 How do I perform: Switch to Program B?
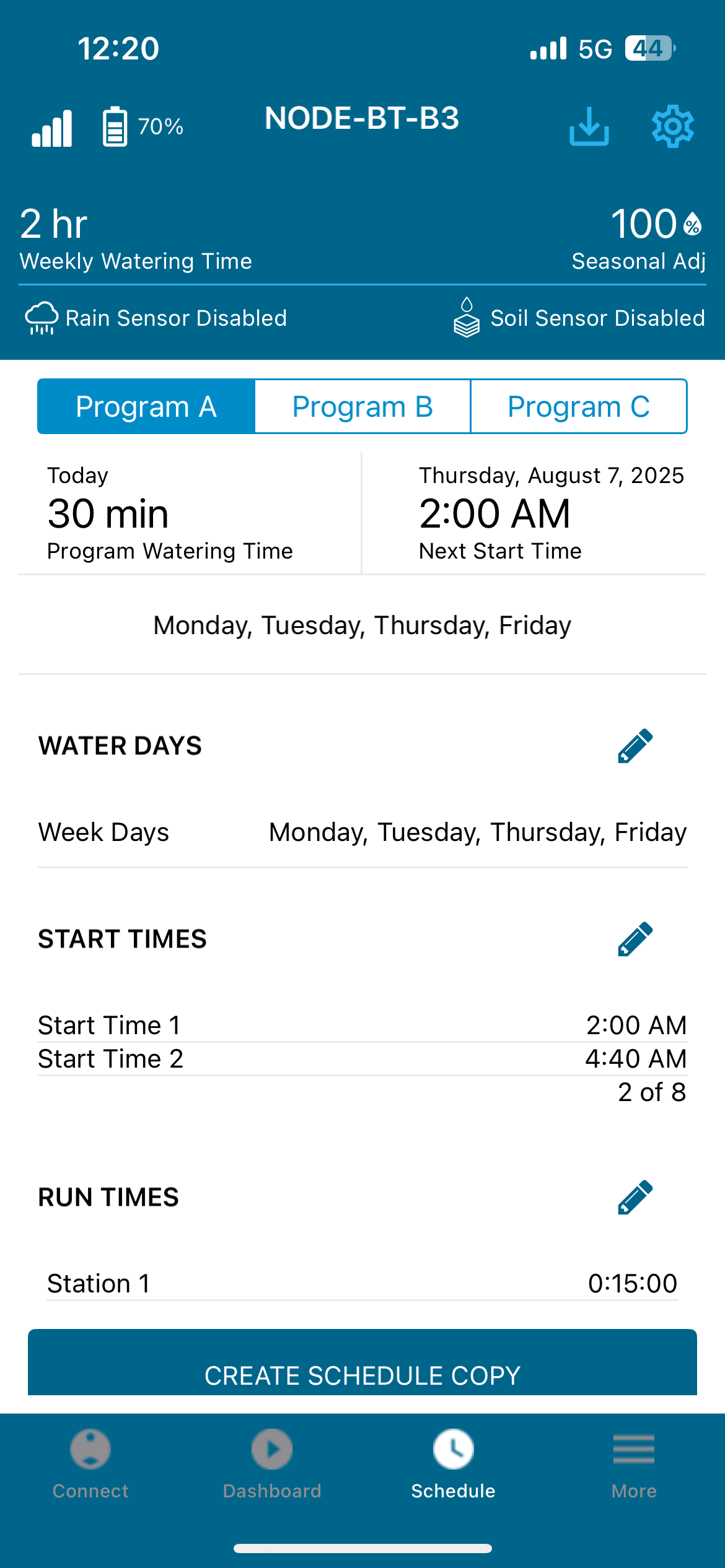[362, 406]
